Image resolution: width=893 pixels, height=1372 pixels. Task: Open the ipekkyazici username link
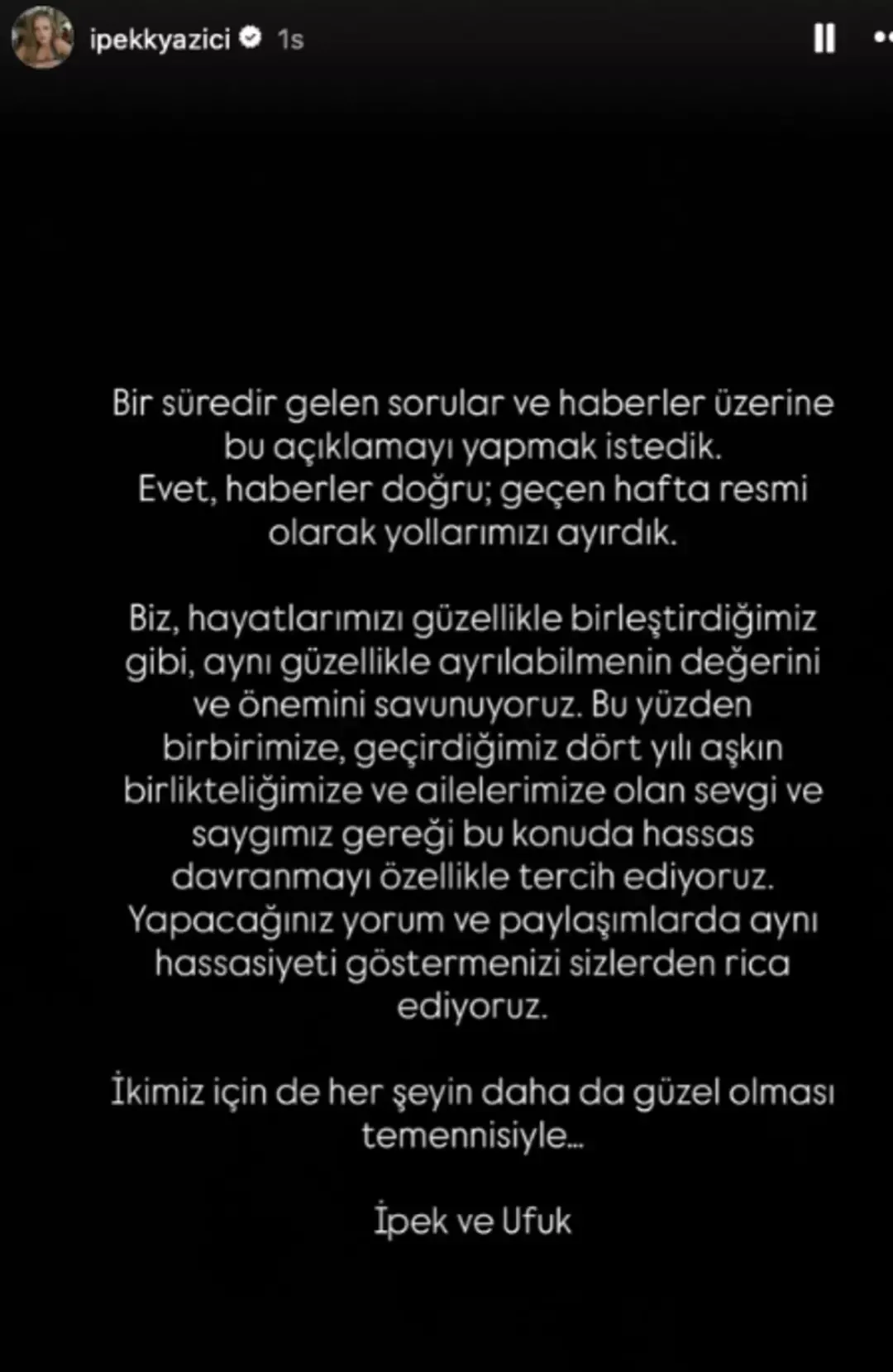160,39
